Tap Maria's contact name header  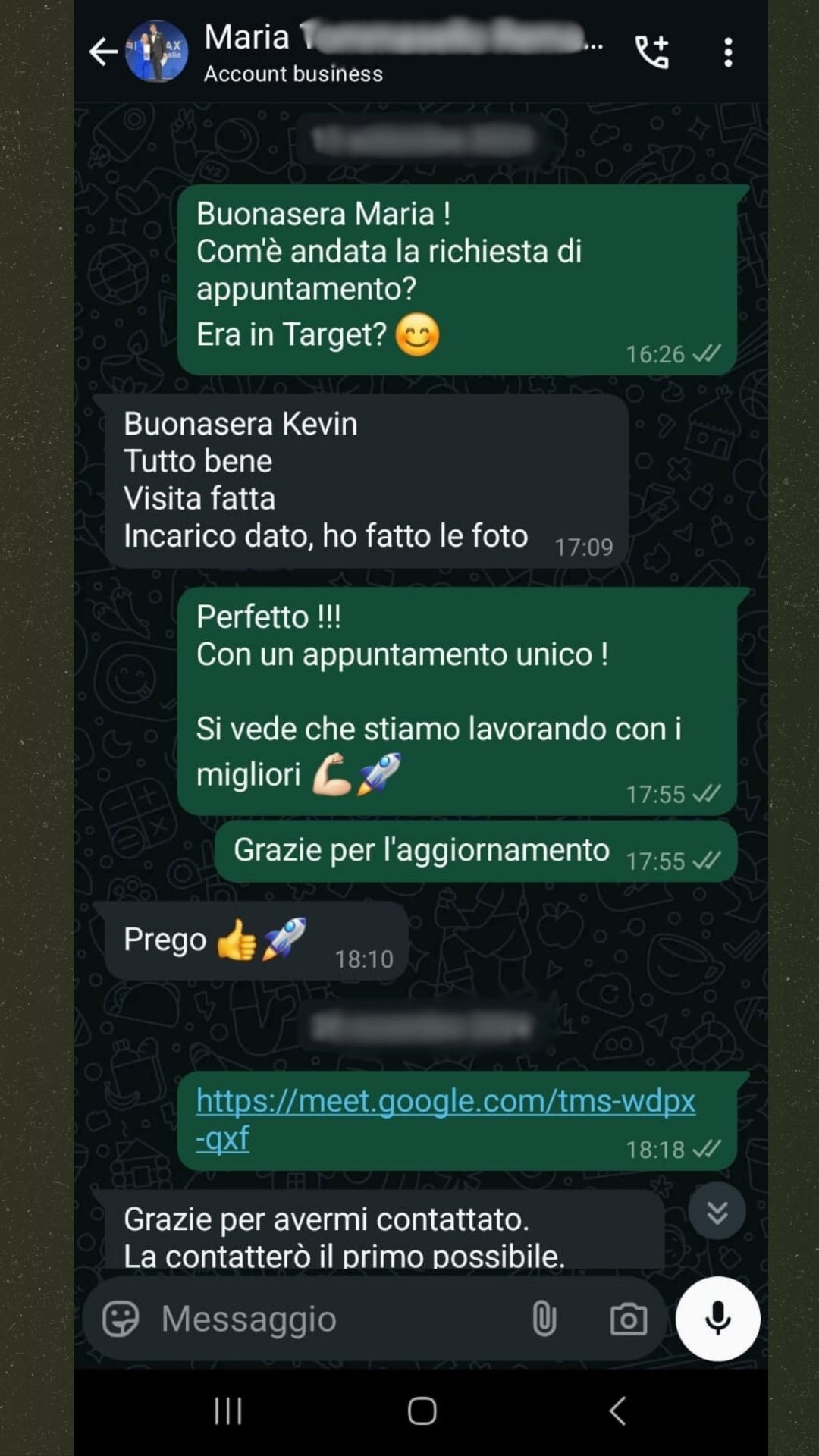[x=250, y=38]
